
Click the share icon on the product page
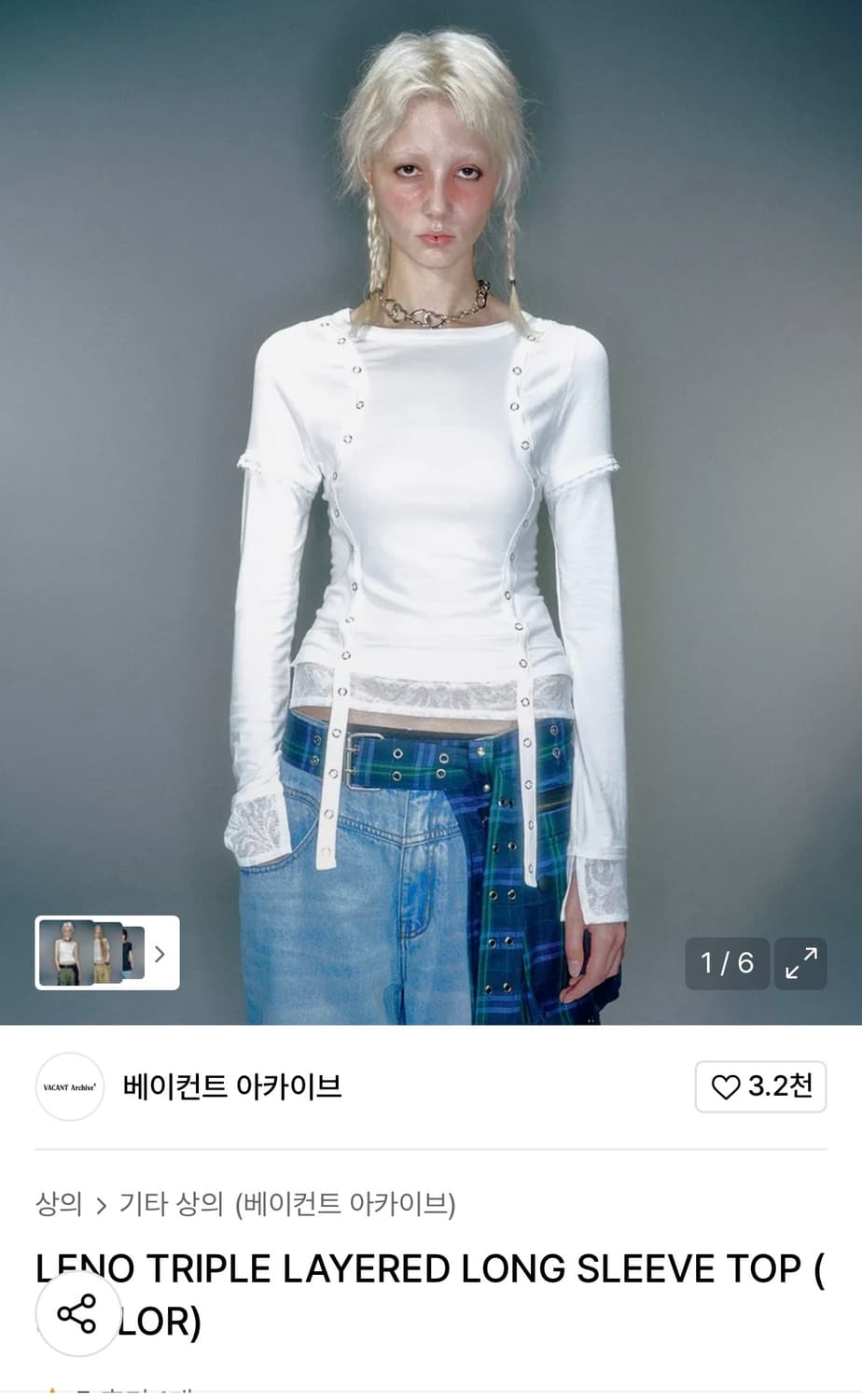point(78,1314)
